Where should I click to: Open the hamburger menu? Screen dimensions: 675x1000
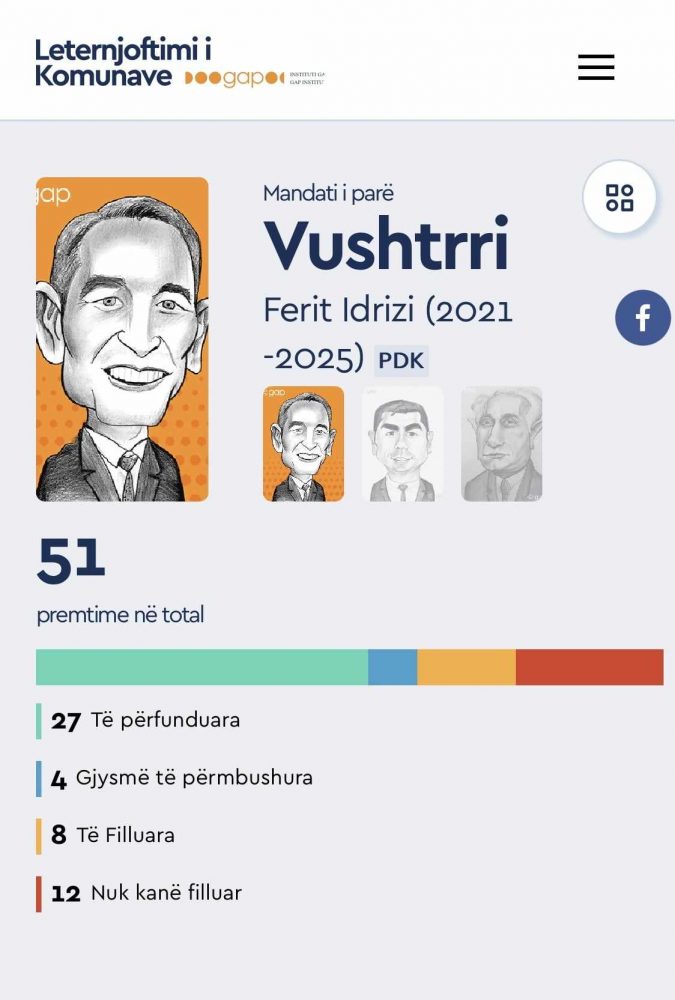click(596, 67)
